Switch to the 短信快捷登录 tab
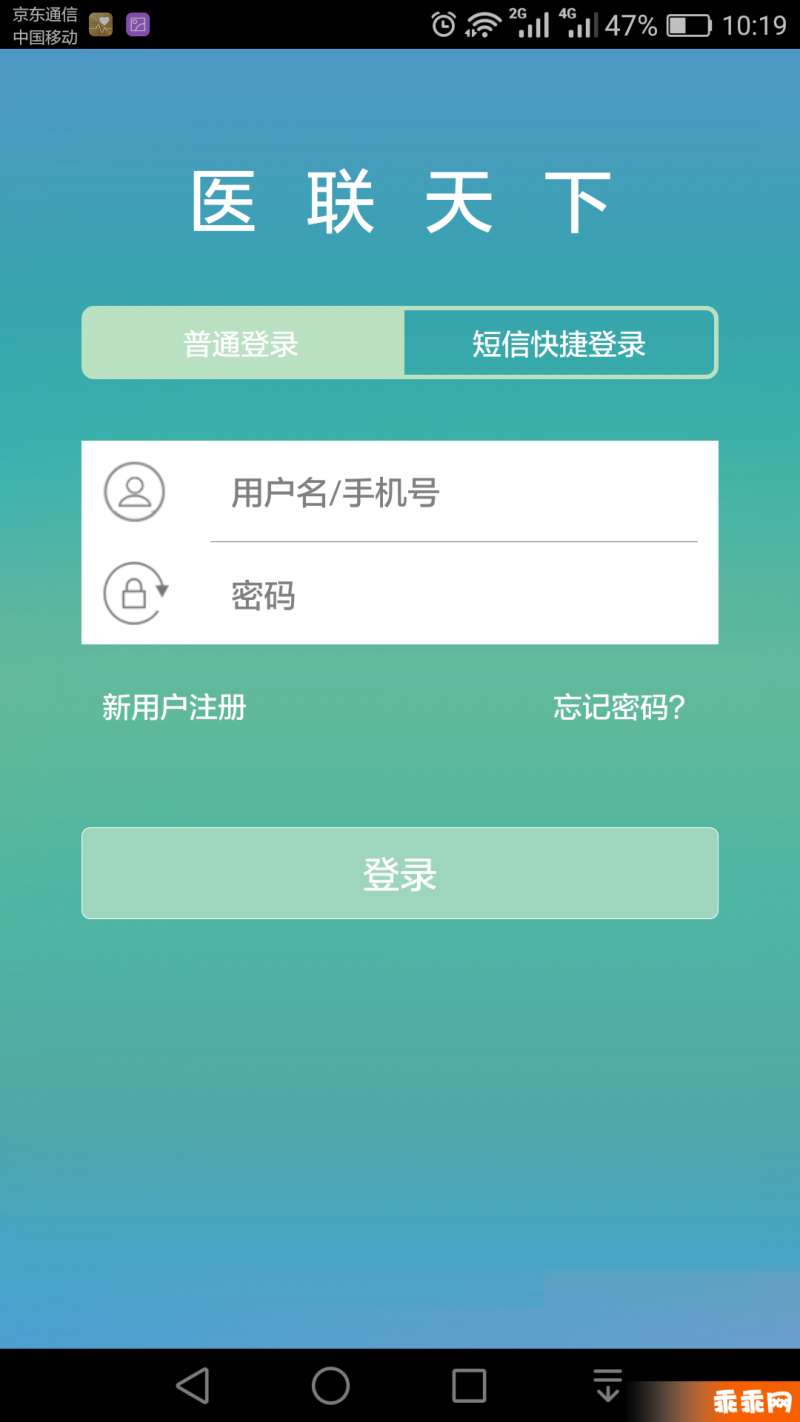The image size is (800, 1422). point(559,343)
